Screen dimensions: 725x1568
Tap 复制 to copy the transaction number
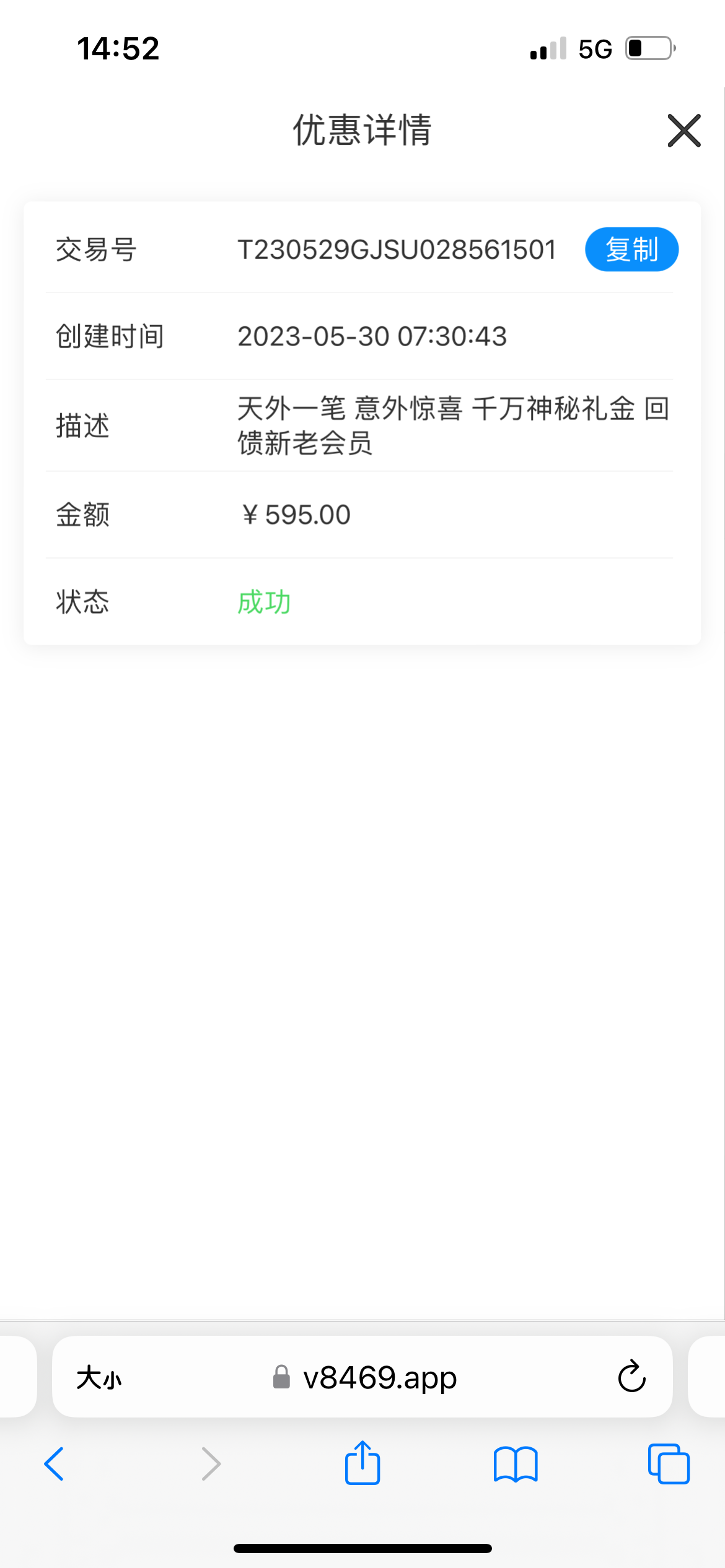631,250
